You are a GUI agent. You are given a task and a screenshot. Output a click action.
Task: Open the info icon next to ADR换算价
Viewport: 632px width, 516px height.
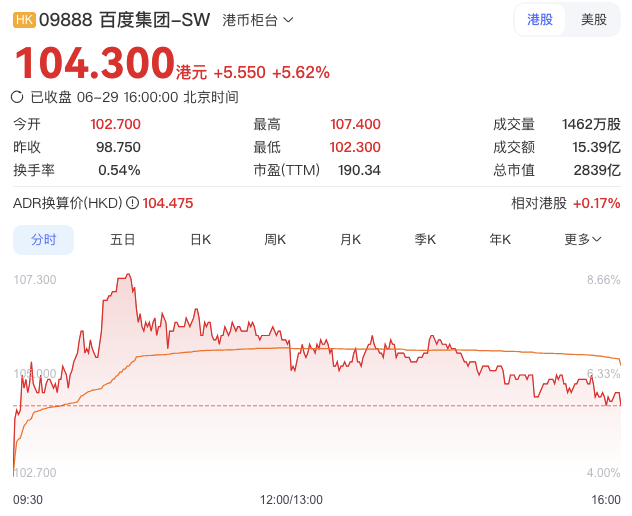(x=133, y=203)
